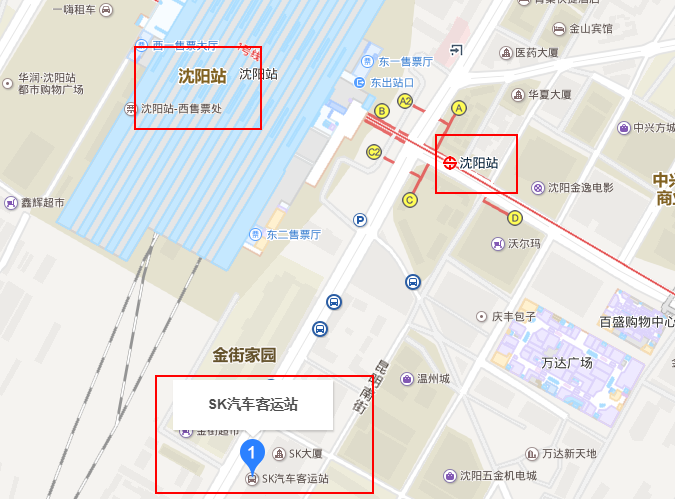675x499 pixels.
Task: Tap the 东出站口 exit label
Action: [x=392, y=82]
